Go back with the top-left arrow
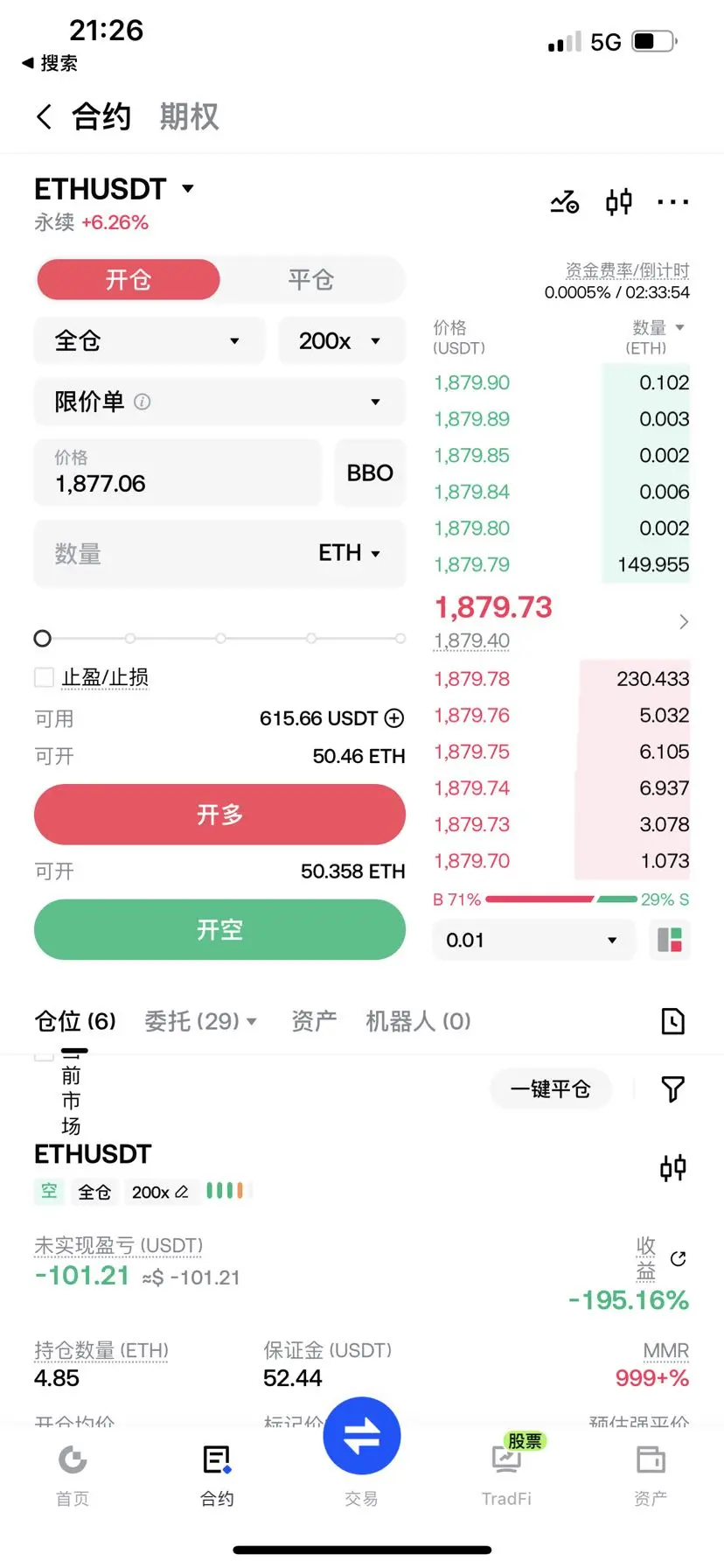 tap(44, 116)
